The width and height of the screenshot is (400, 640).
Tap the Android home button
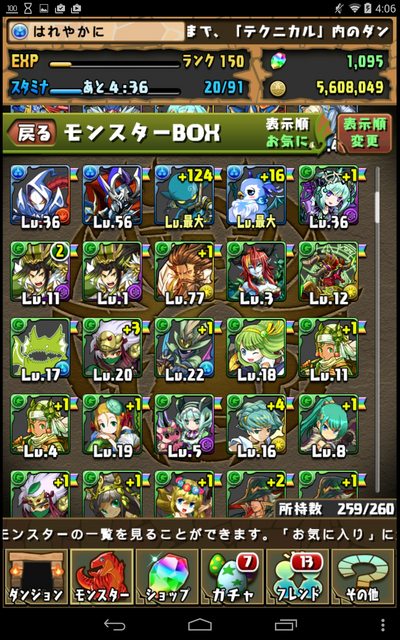pyautogui.click(x=200, y=625)
